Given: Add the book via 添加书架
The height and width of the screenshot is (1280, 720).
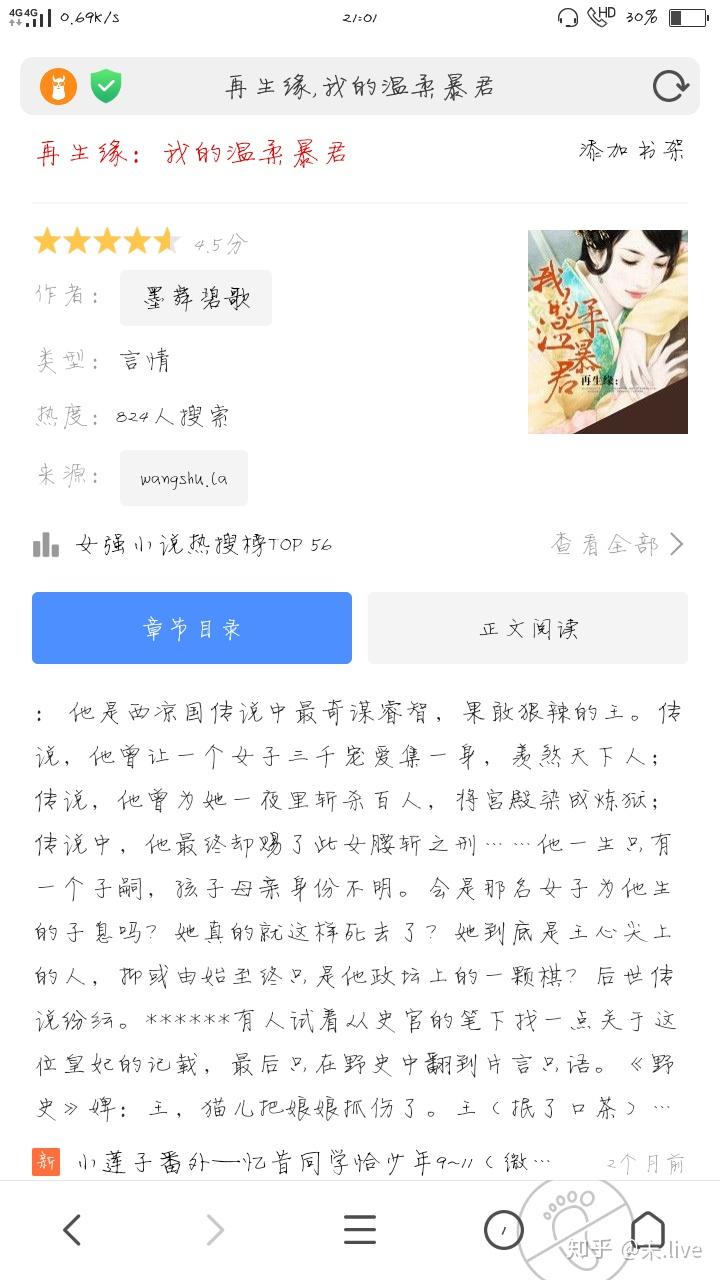Looking at the screenshot, I should pyautogui.click(x=632, y=151).
